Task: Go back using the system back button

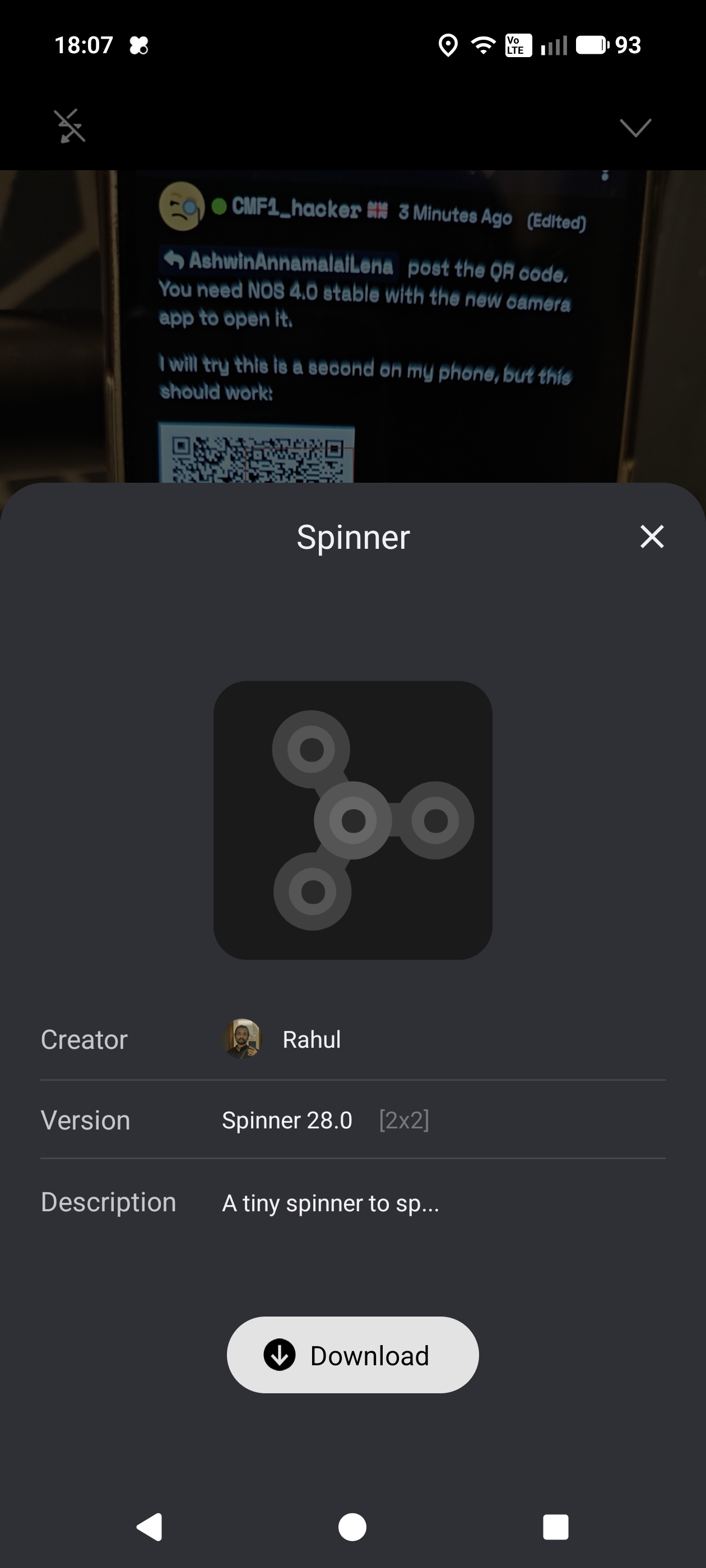Action: [x=150, y=1526]
